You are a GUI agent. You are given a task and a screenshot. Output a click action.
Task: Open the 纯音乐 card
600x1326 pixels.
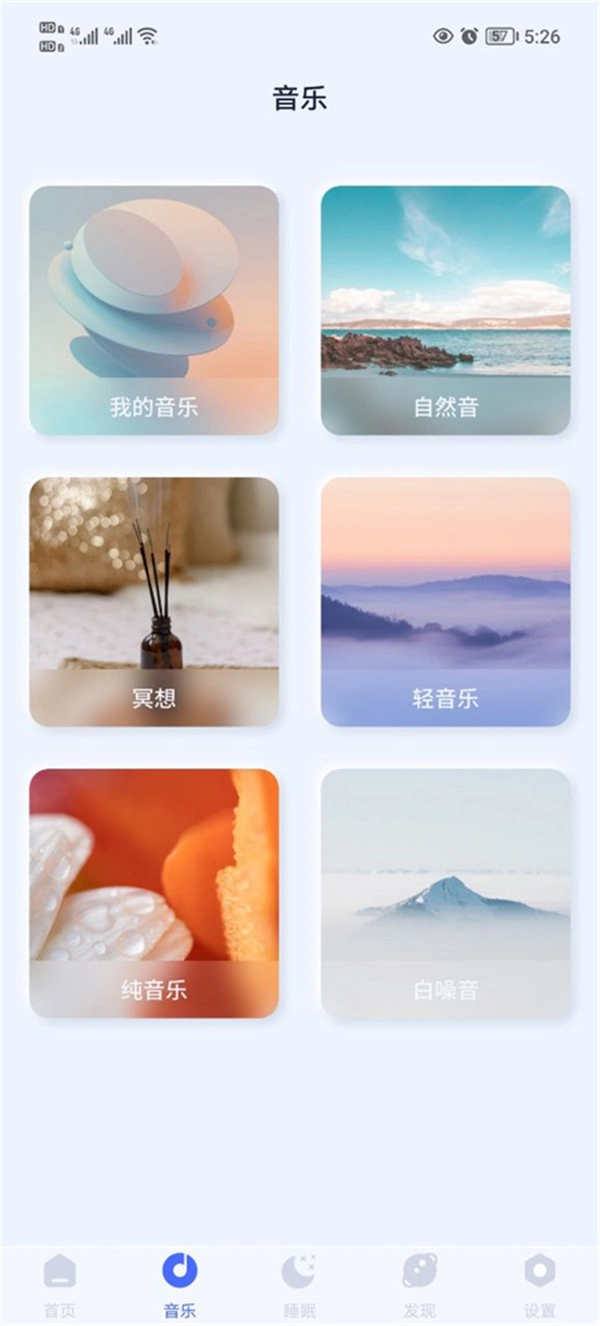154,893
